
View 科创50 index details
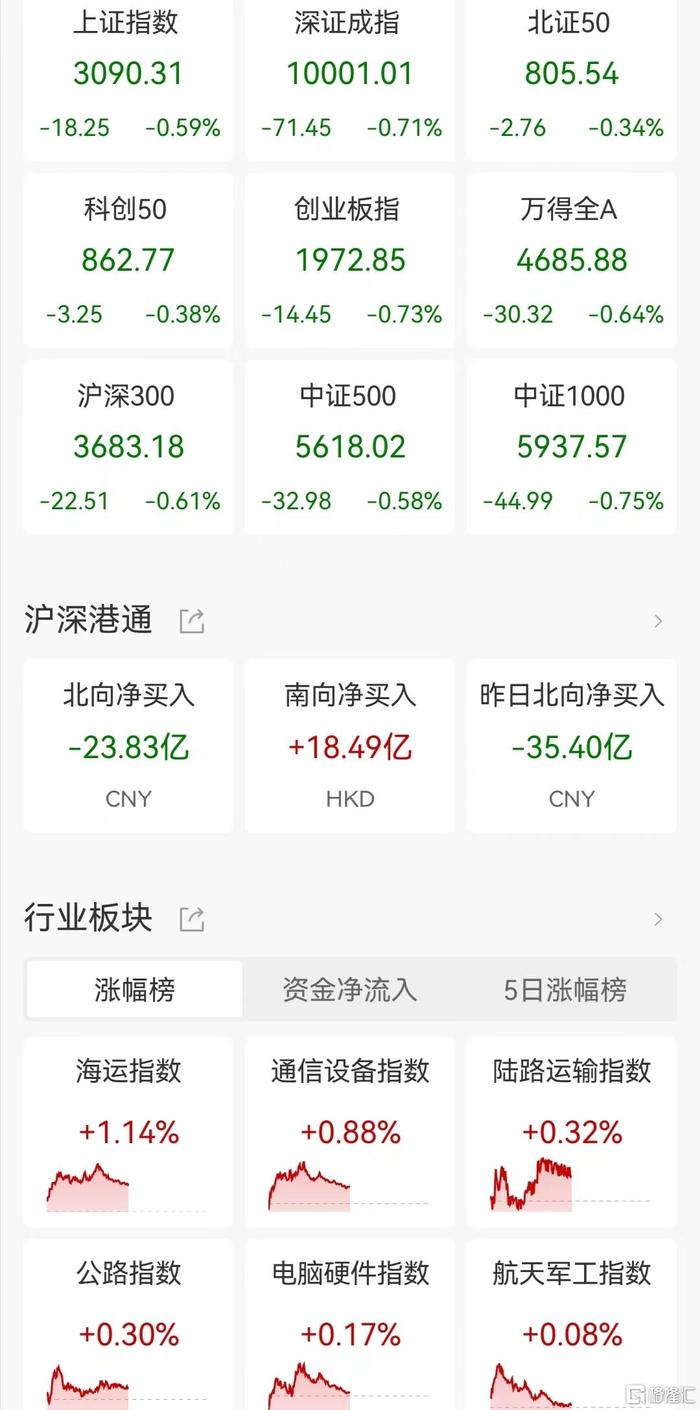(128, 260)
